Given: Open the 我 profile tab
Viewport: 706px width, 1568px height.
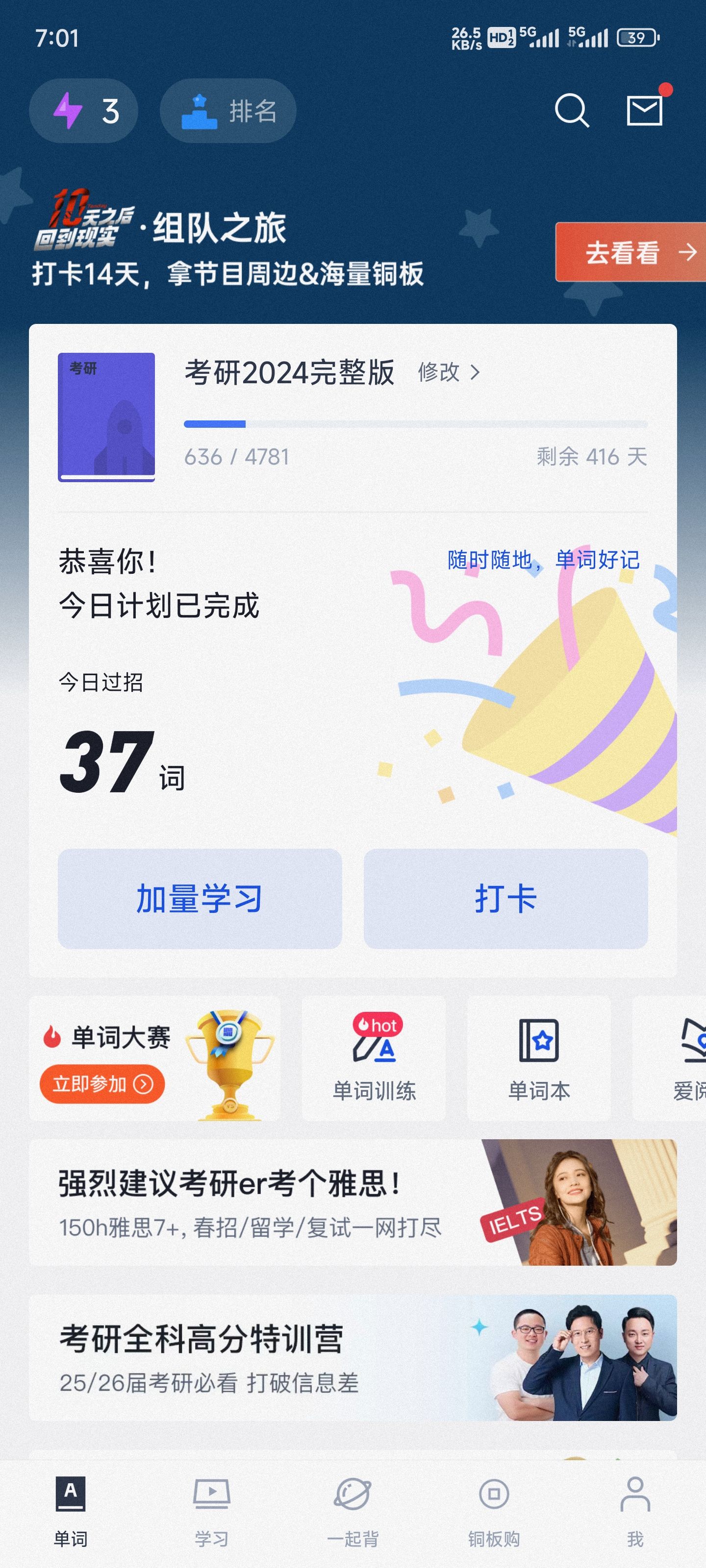Looking at the screenshot, I should [x=635, y=1511].
